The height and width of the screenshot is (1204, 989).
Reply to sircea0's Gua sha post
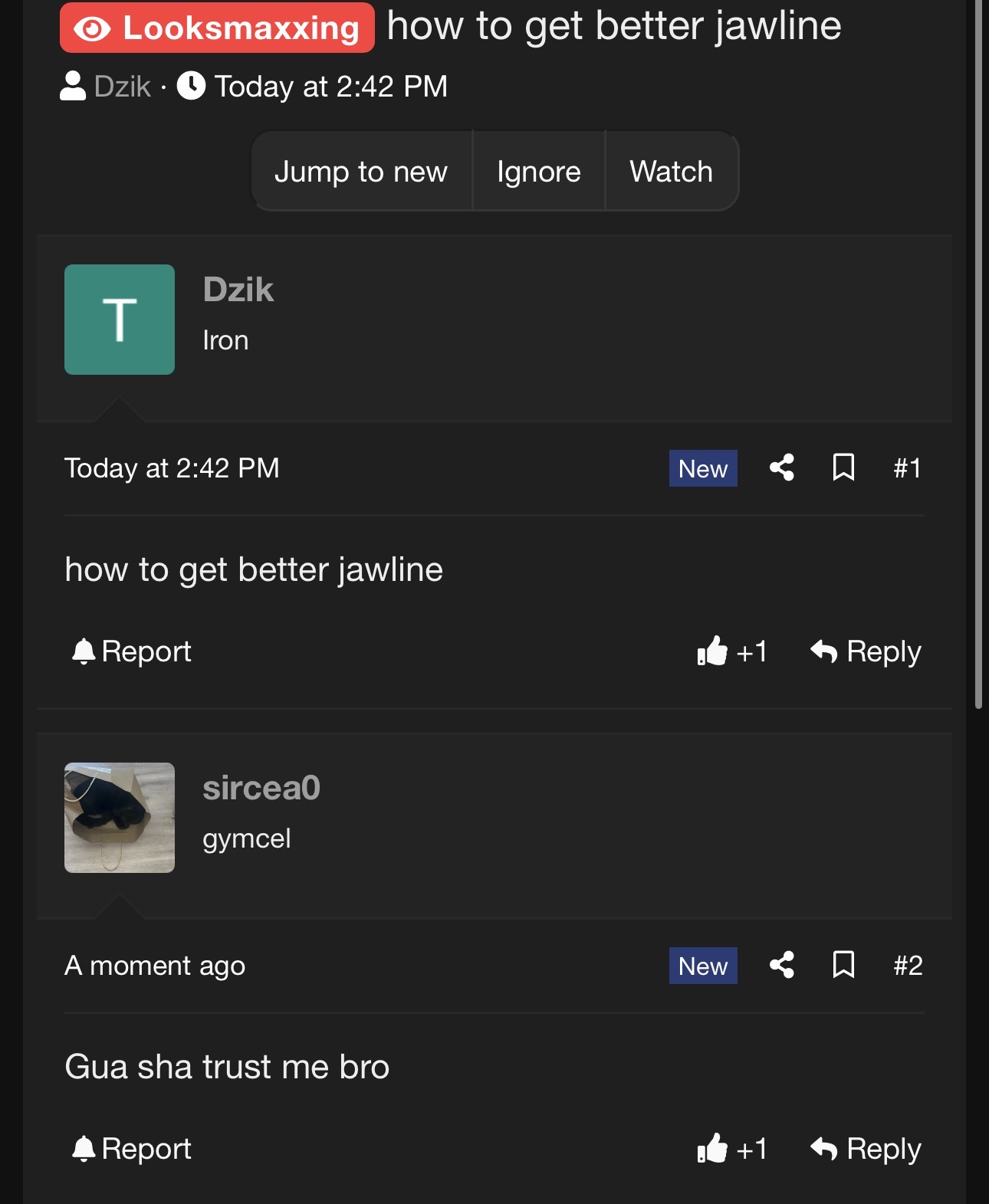click(x=866, y=1149)
